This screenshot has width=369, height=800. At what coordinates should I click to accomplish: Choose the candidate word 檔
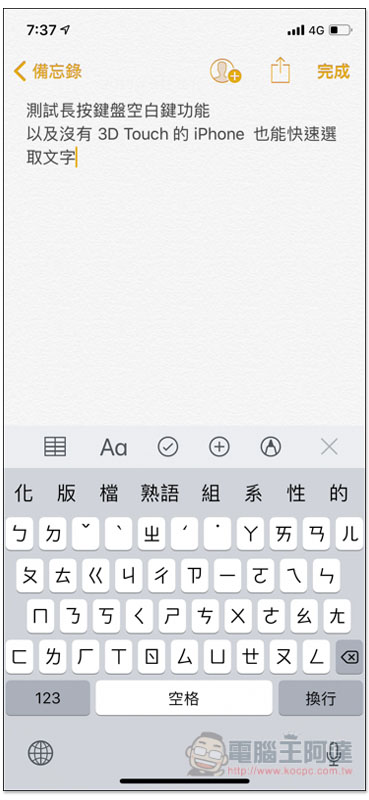click(x=109, y=493)
